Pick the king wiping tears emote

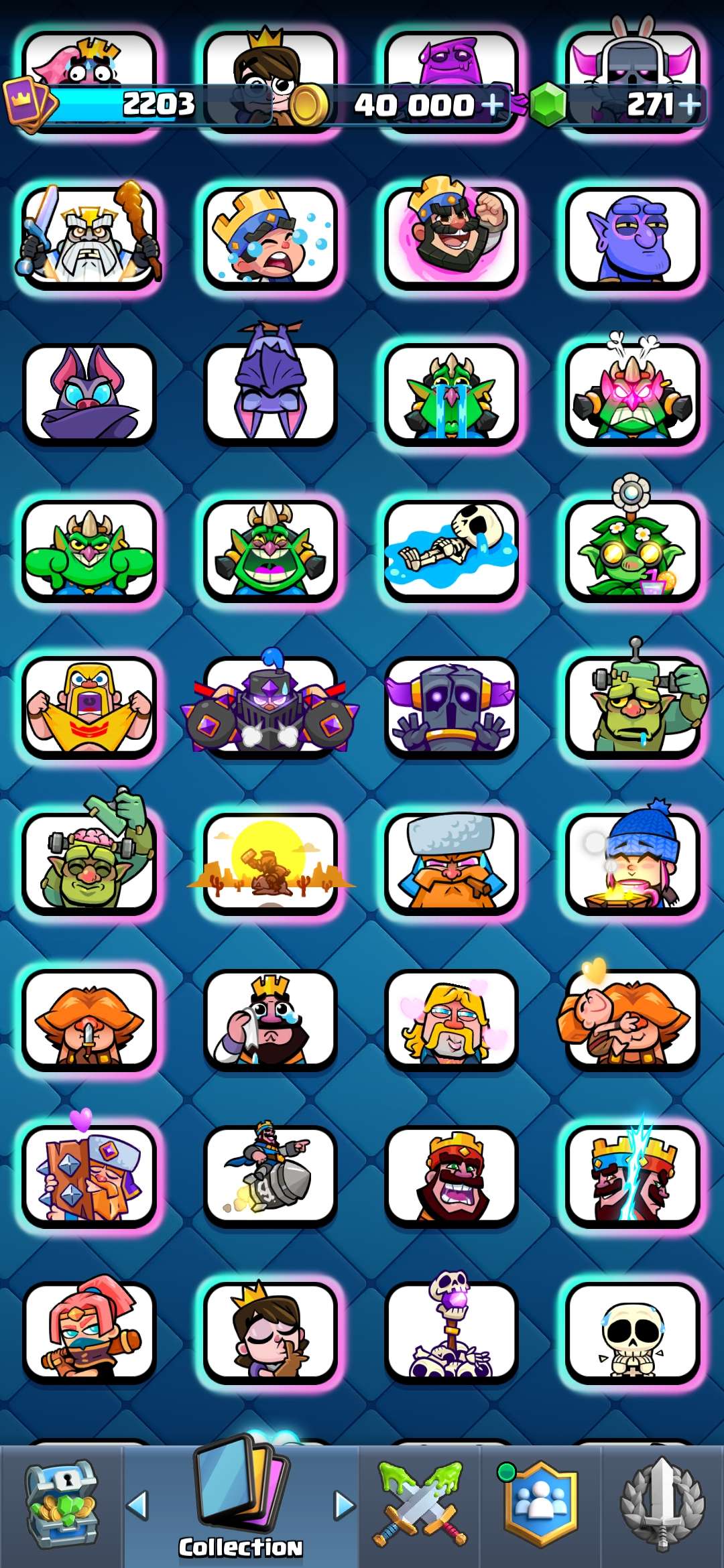[270, 1020]
